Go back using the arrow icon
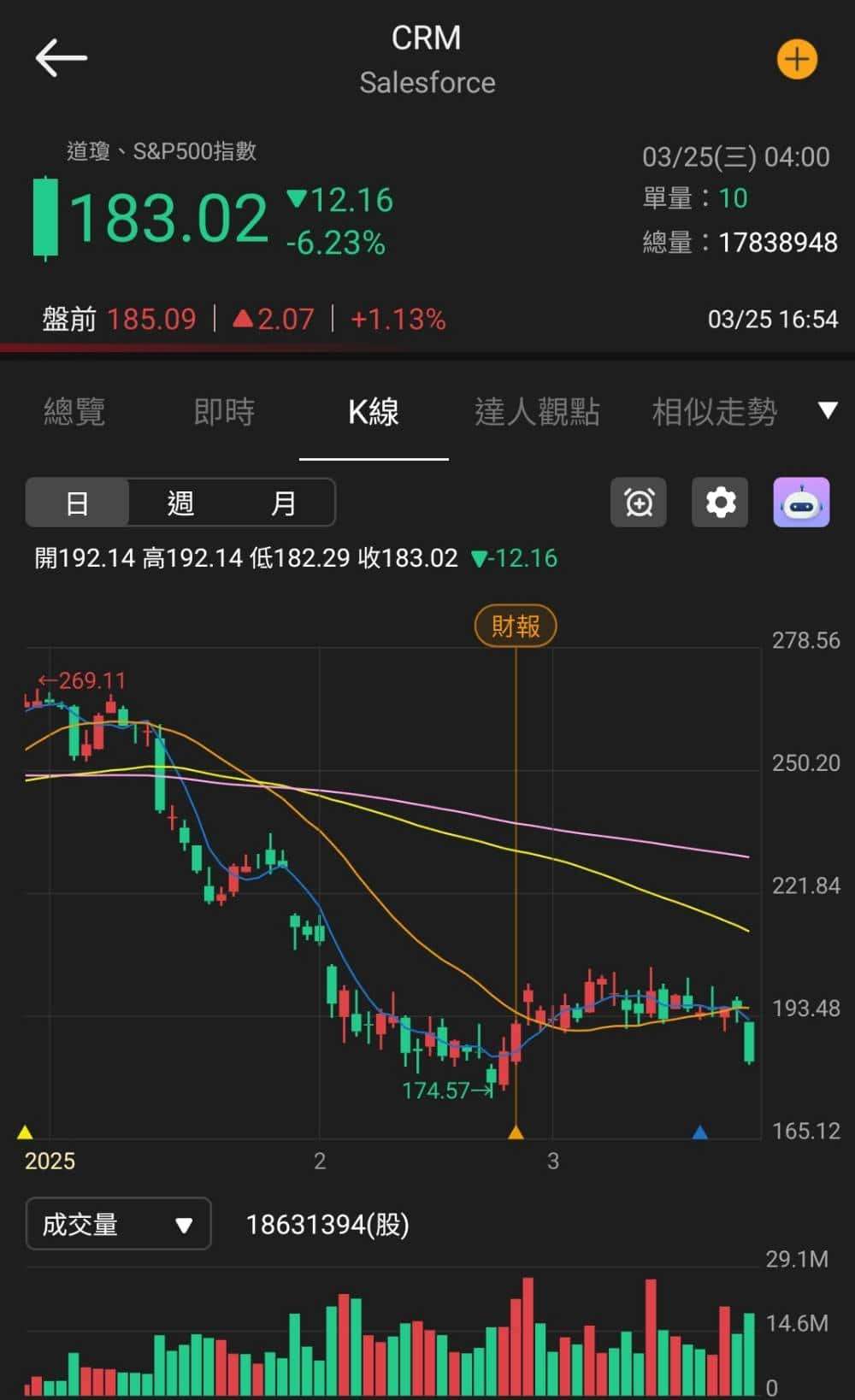The height and width of the screenshot is (1400, 855). [x=61, y=58]
